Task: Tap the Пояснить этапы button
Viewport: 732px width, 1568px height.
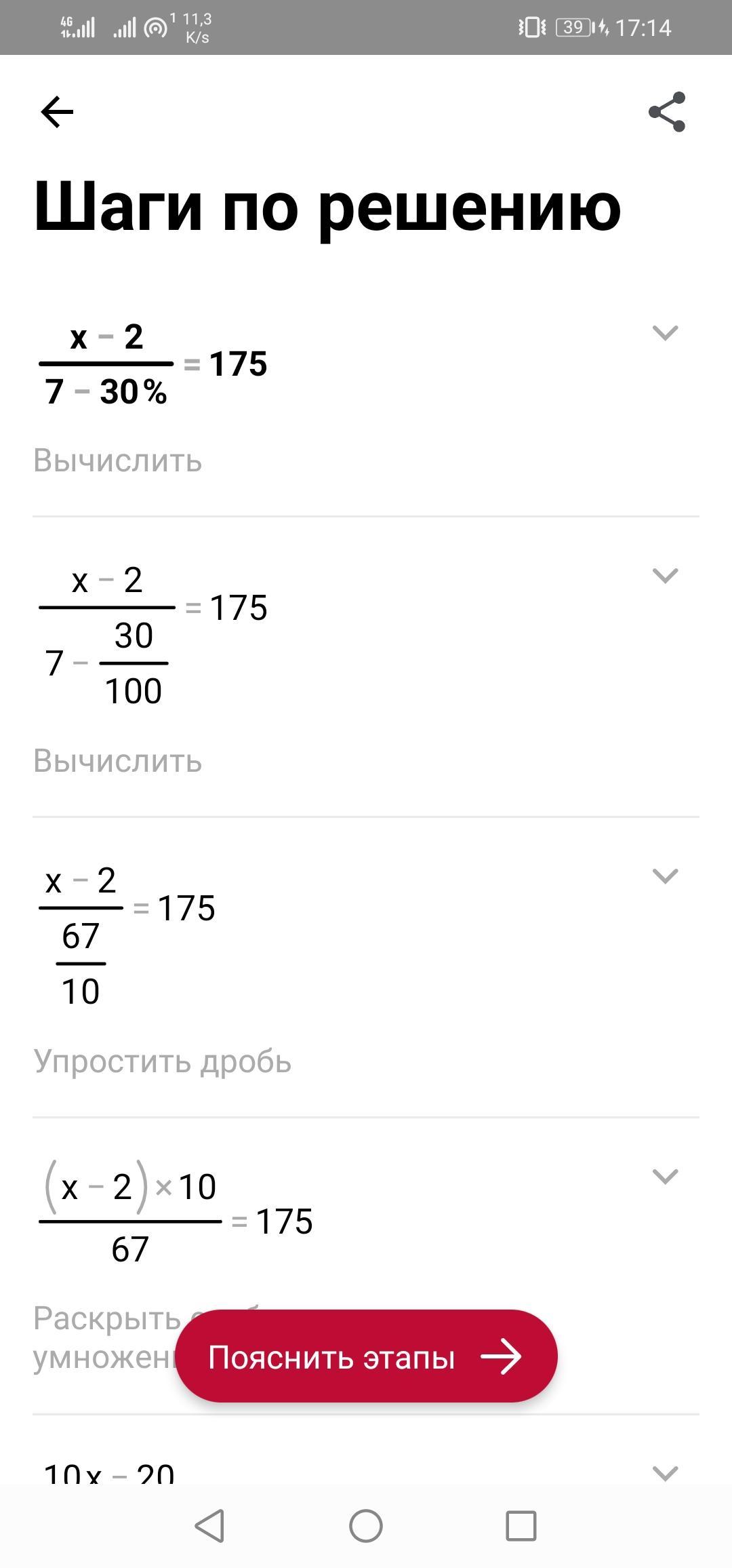Action: pos(366,1357)
